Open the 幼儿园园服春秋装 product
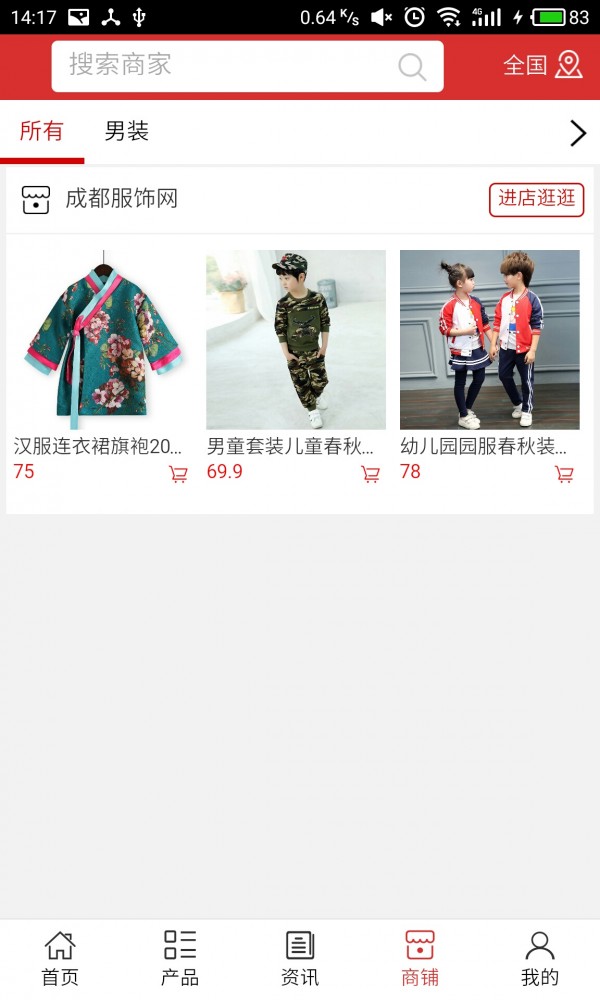Screen dimensions: 600x1000 point(490,340)
